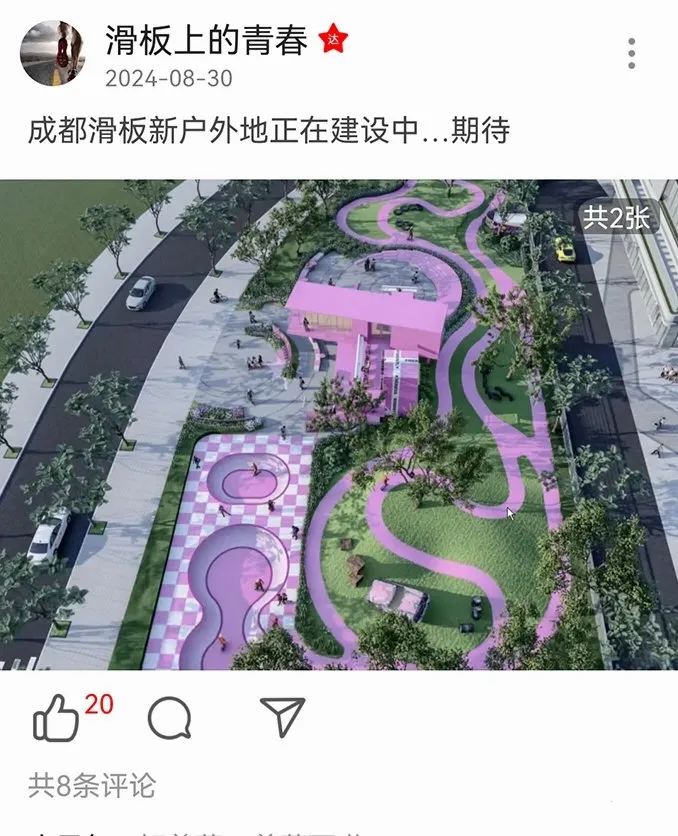The width and height of the screenshot is (678, 836).
Task: Share the post with the paper-plane icon
Action: [x=281, y=717]
